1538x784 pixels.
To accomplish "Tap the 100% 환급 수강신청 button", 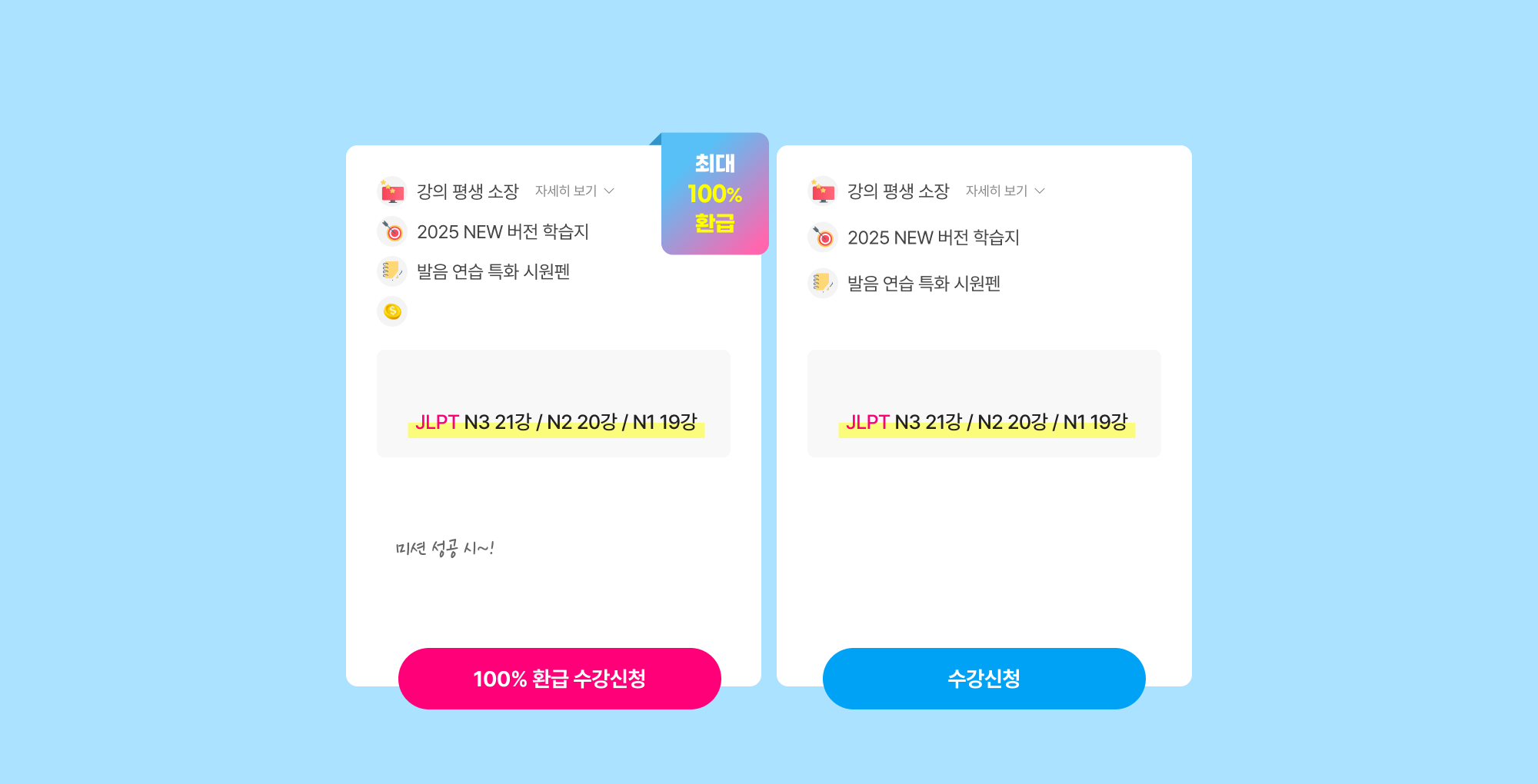I will [x=559, y=678].
